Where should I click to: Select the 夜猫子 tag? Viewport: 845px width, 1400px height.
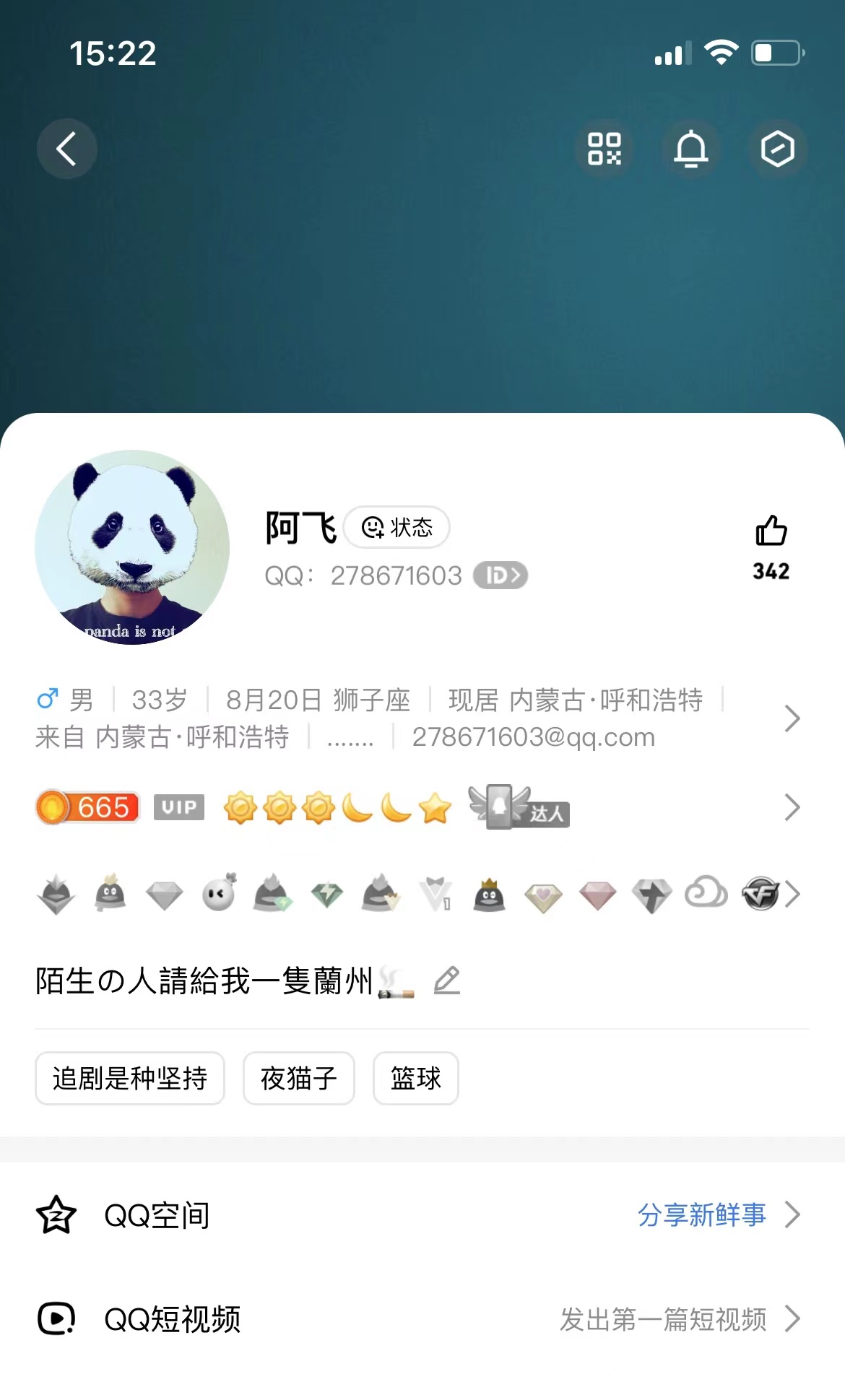pyautogui.click(x=299, y=1078)
